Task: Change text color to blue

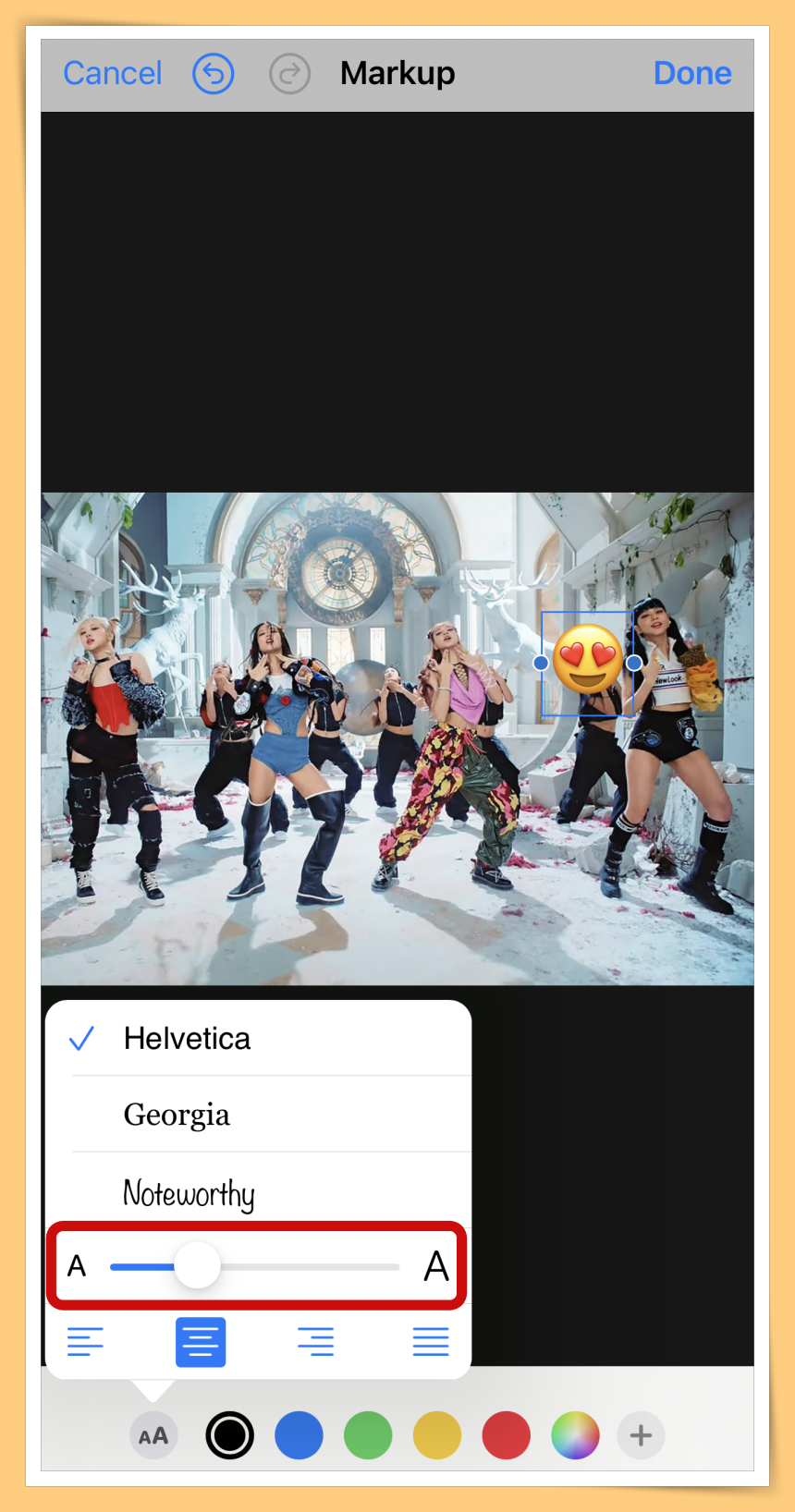Action: [x=299, y=1435]
